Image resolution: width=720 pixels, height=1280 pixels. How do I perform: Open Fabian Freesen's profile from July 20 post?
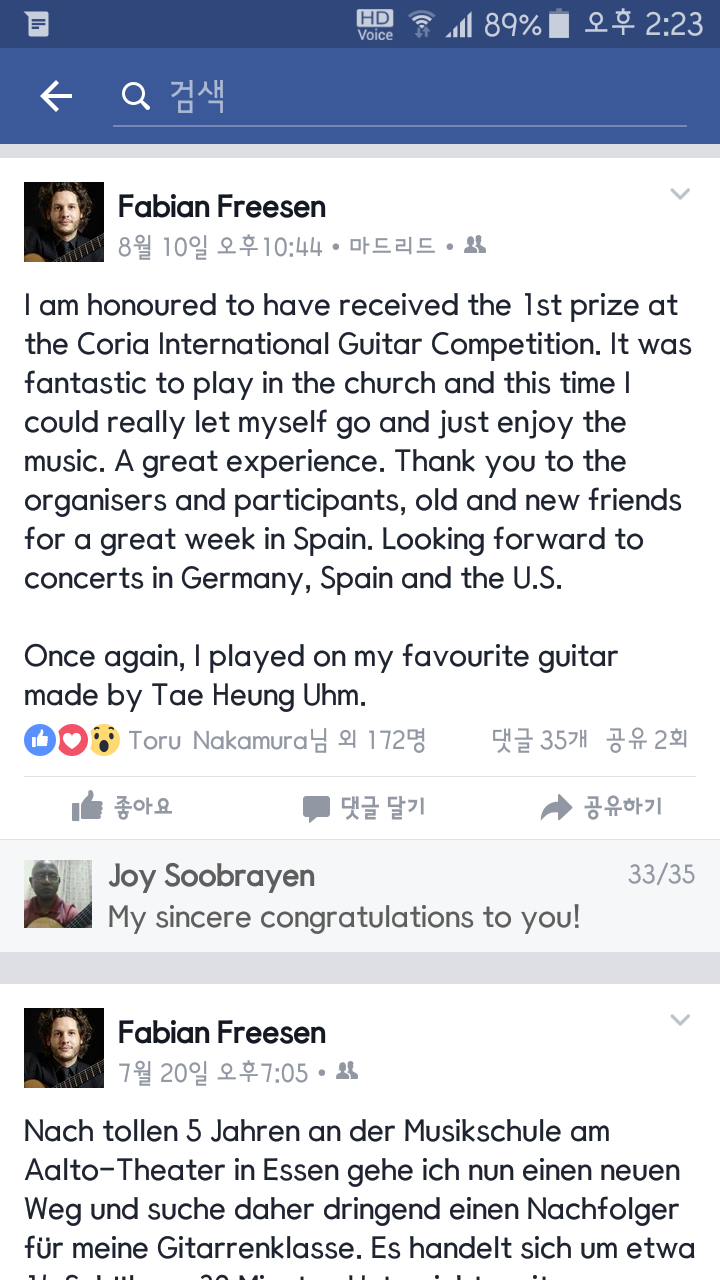coord(222,1033)
